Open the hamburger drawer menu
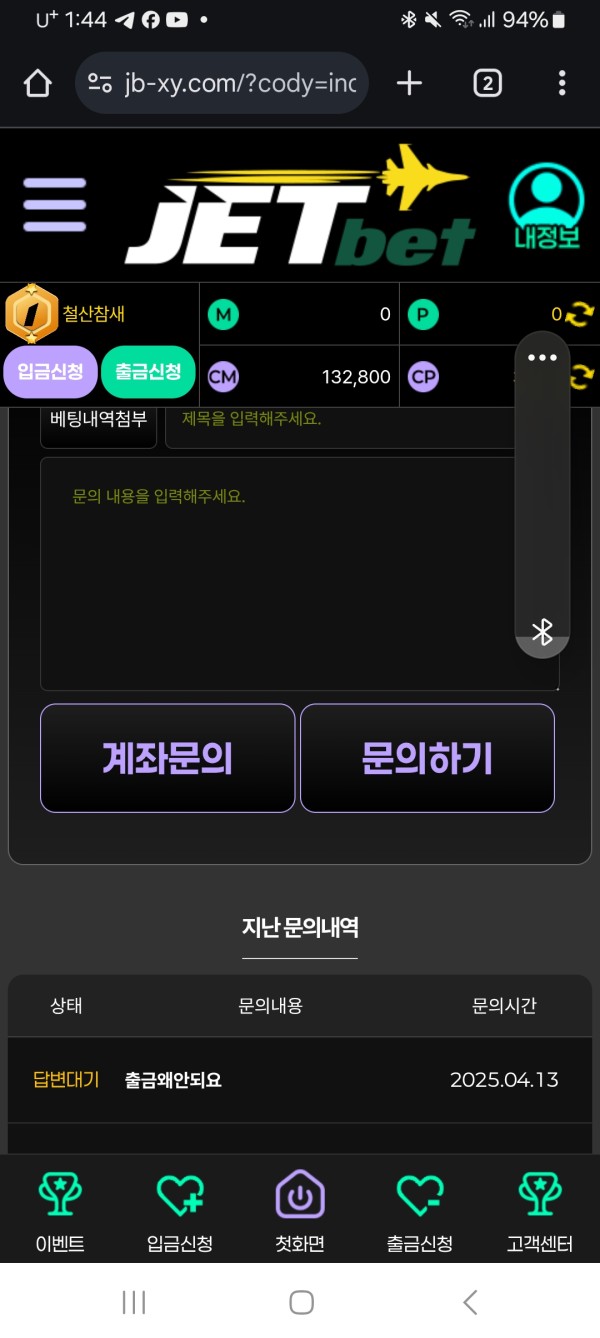The image size is (600, 1338). (x=55, y=206)
